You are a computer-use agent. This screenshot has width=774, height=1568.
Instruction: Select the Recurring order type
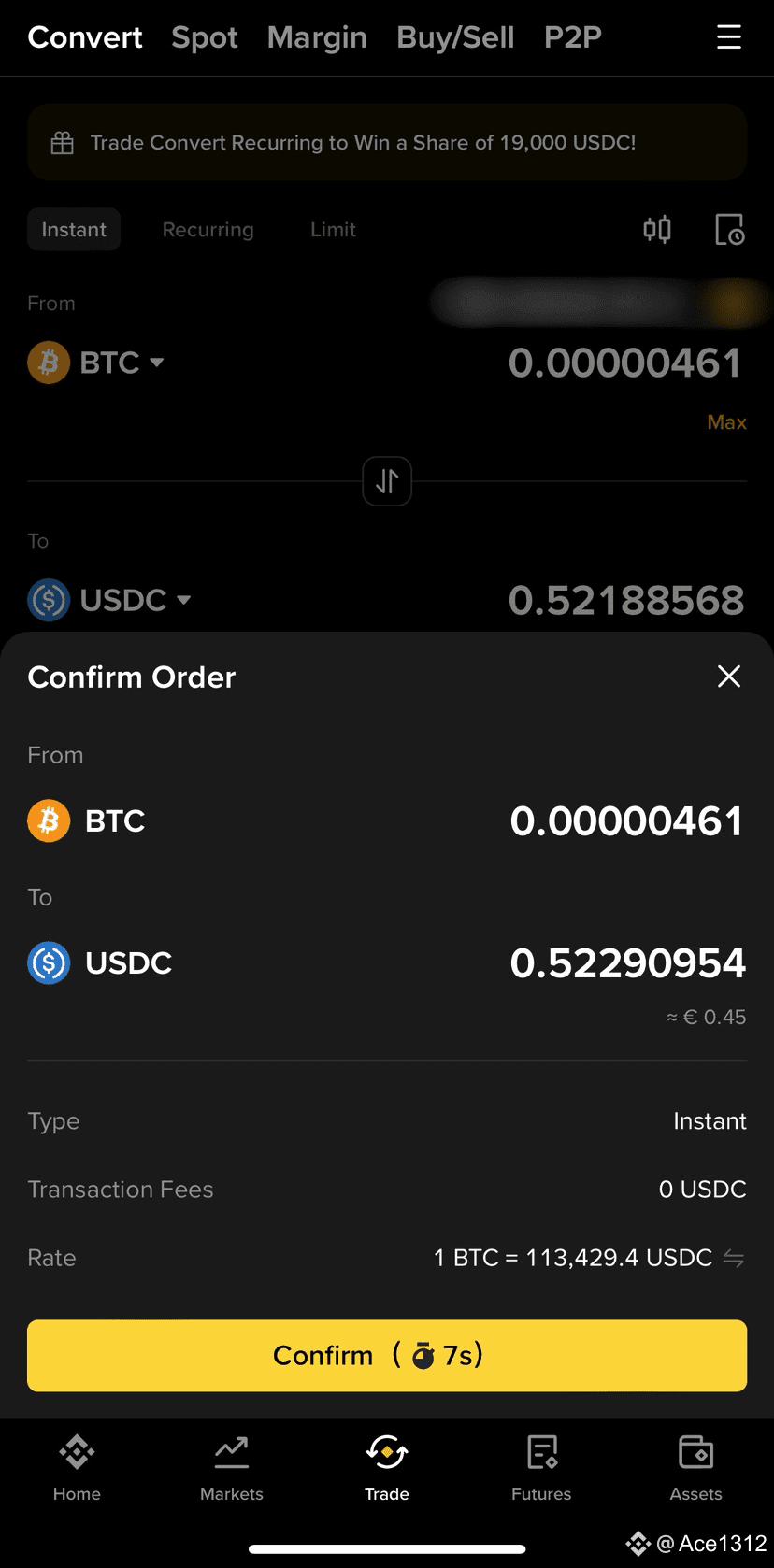pyautogui.click(x=208, y=230)
